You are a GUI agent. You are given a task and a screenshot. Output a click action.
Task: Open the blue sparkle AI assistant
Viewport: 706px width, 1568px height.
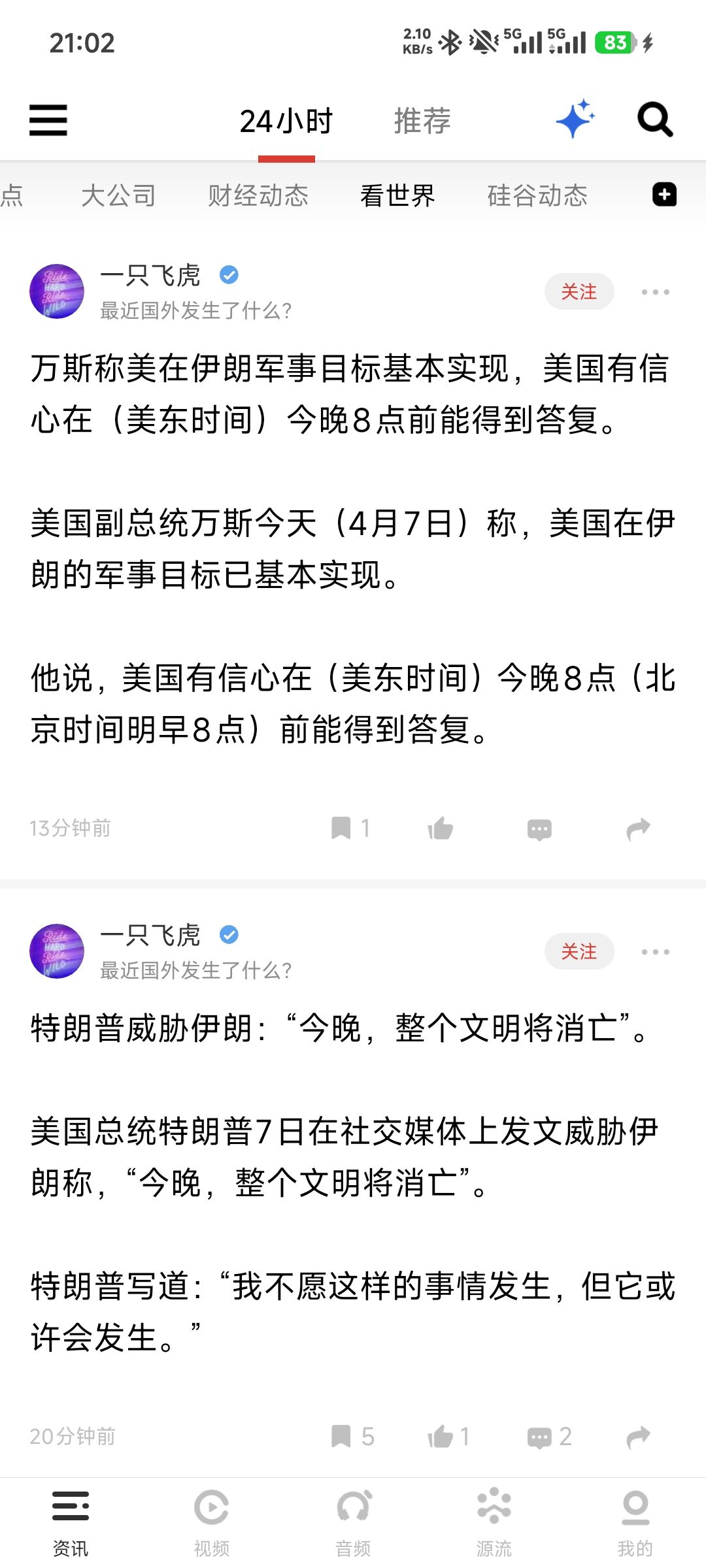coord(575,120)
